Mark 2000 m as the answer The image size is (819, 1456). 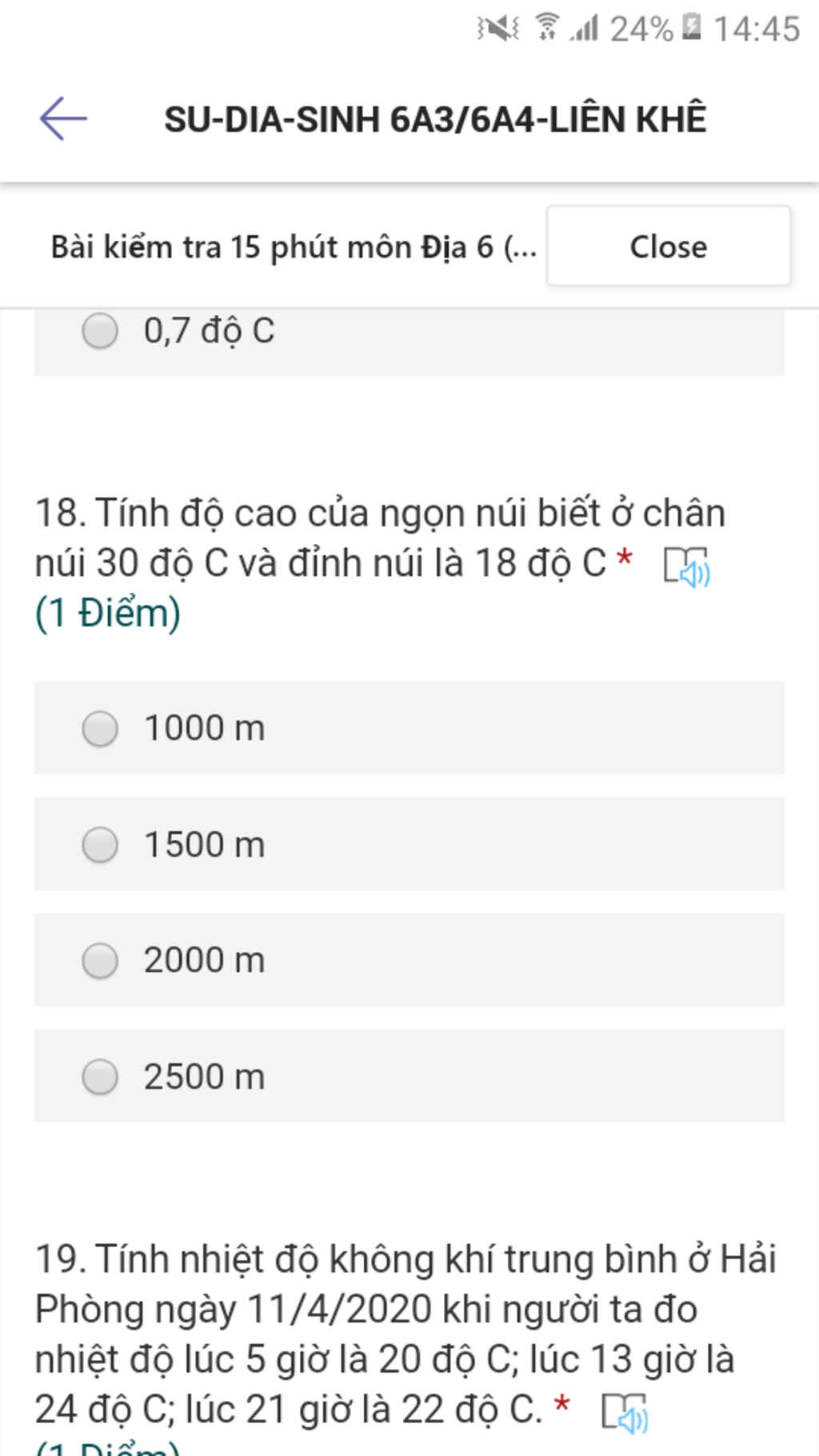(101, 961)
